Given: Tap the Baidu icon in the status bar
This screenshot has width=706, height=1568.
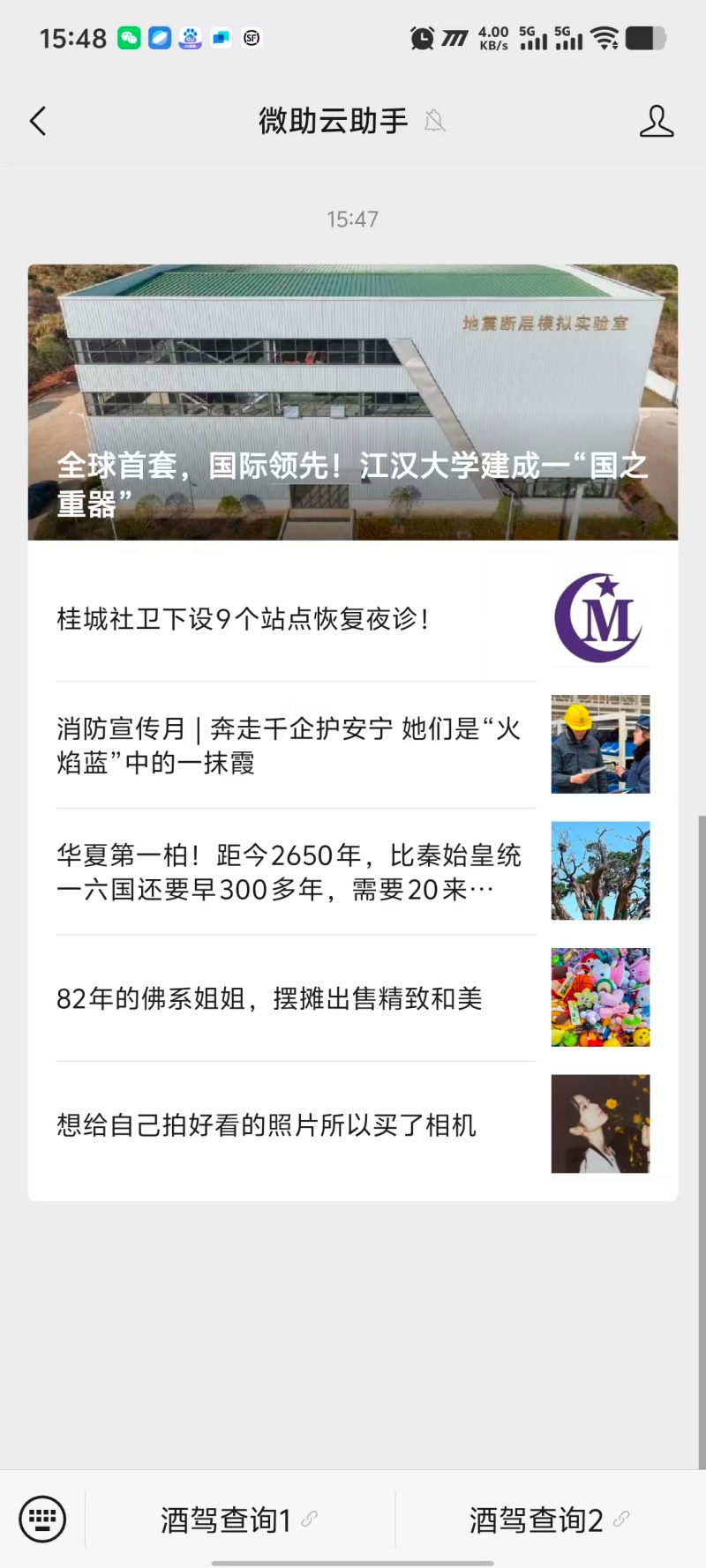Looking at the screenshot, I should 190,38.
